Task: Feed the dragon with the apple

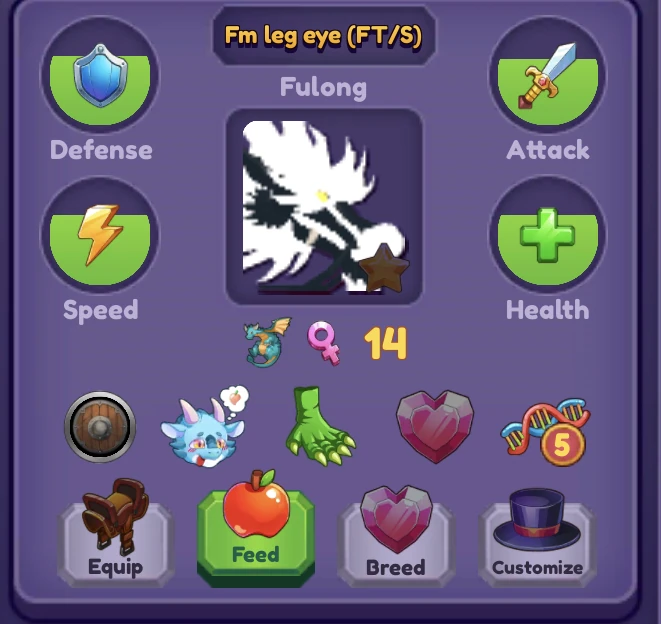Action: [256, 535]
